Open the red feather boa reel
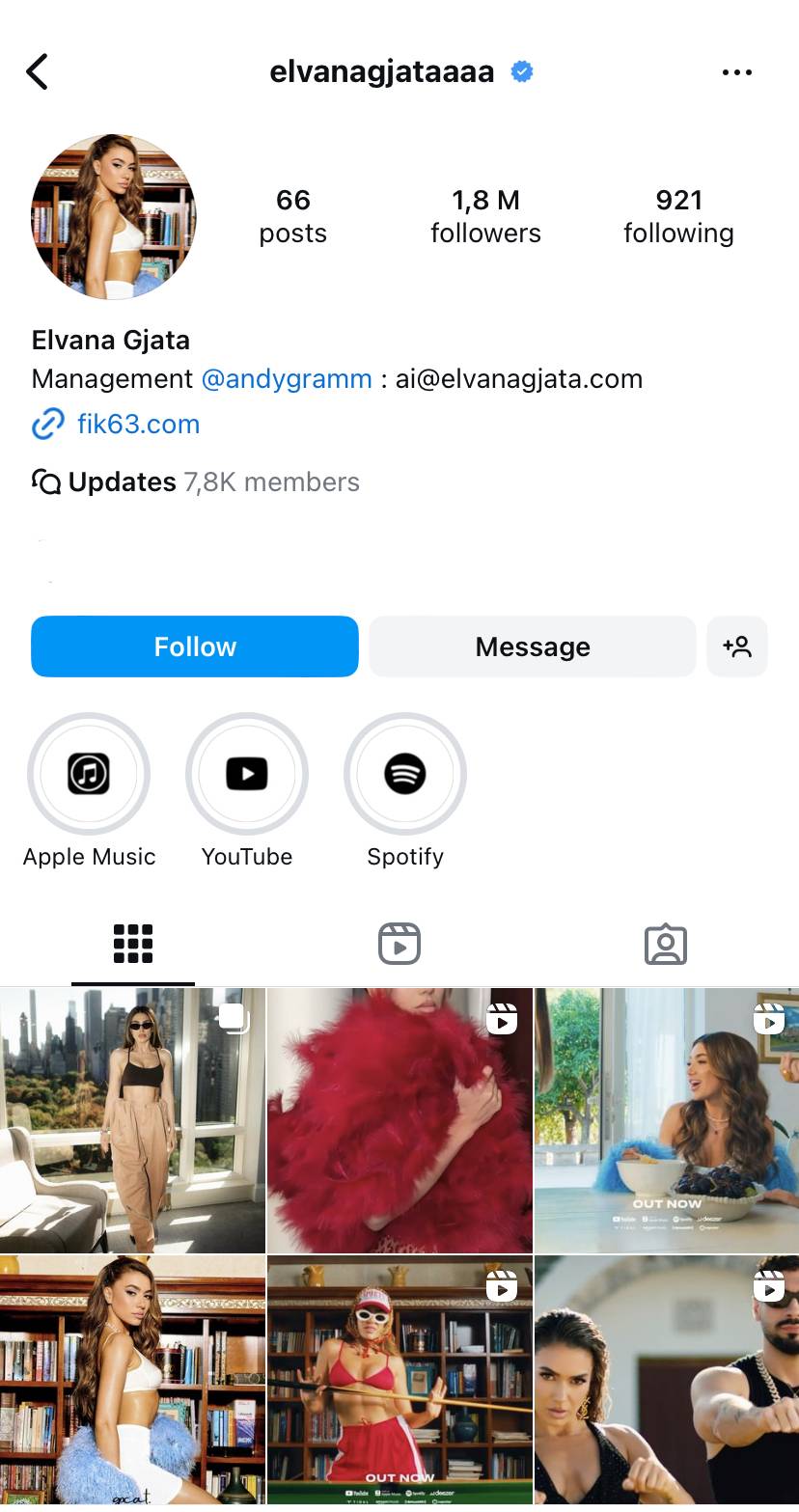Viewport: 799px width, 1512px height. point(399,1120)
